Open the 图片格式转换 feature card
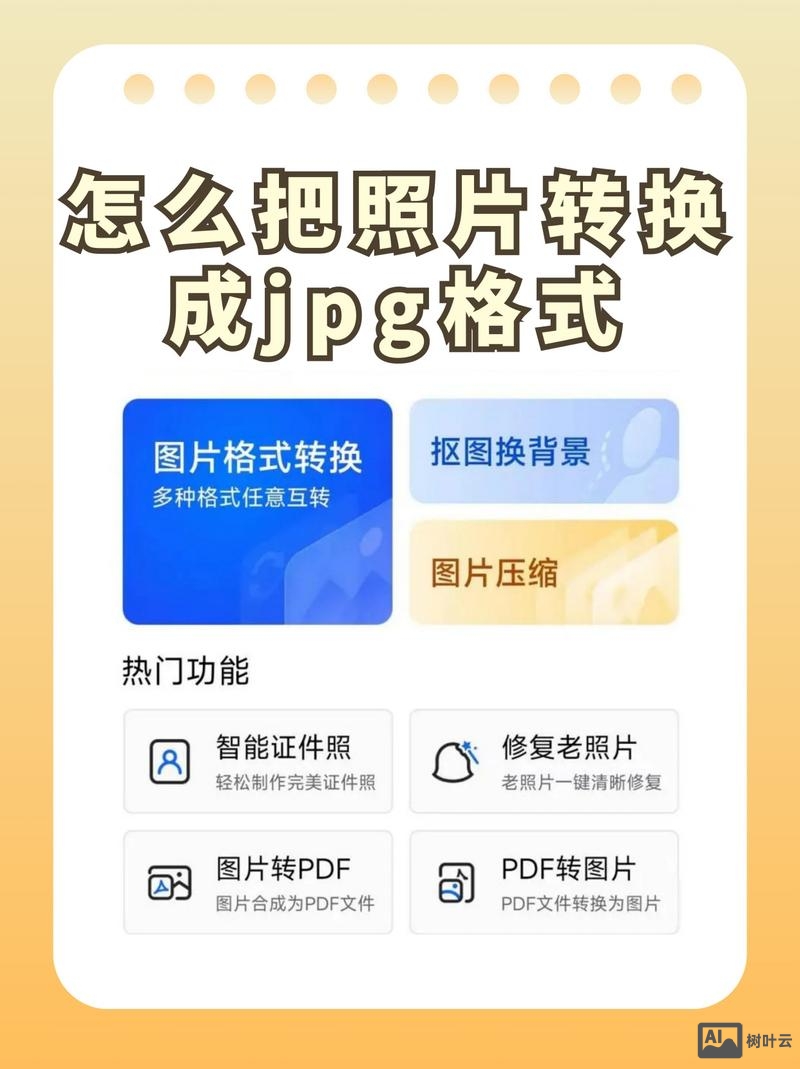800x1069 pixels. pyautogui.click(x=257, y=510)
